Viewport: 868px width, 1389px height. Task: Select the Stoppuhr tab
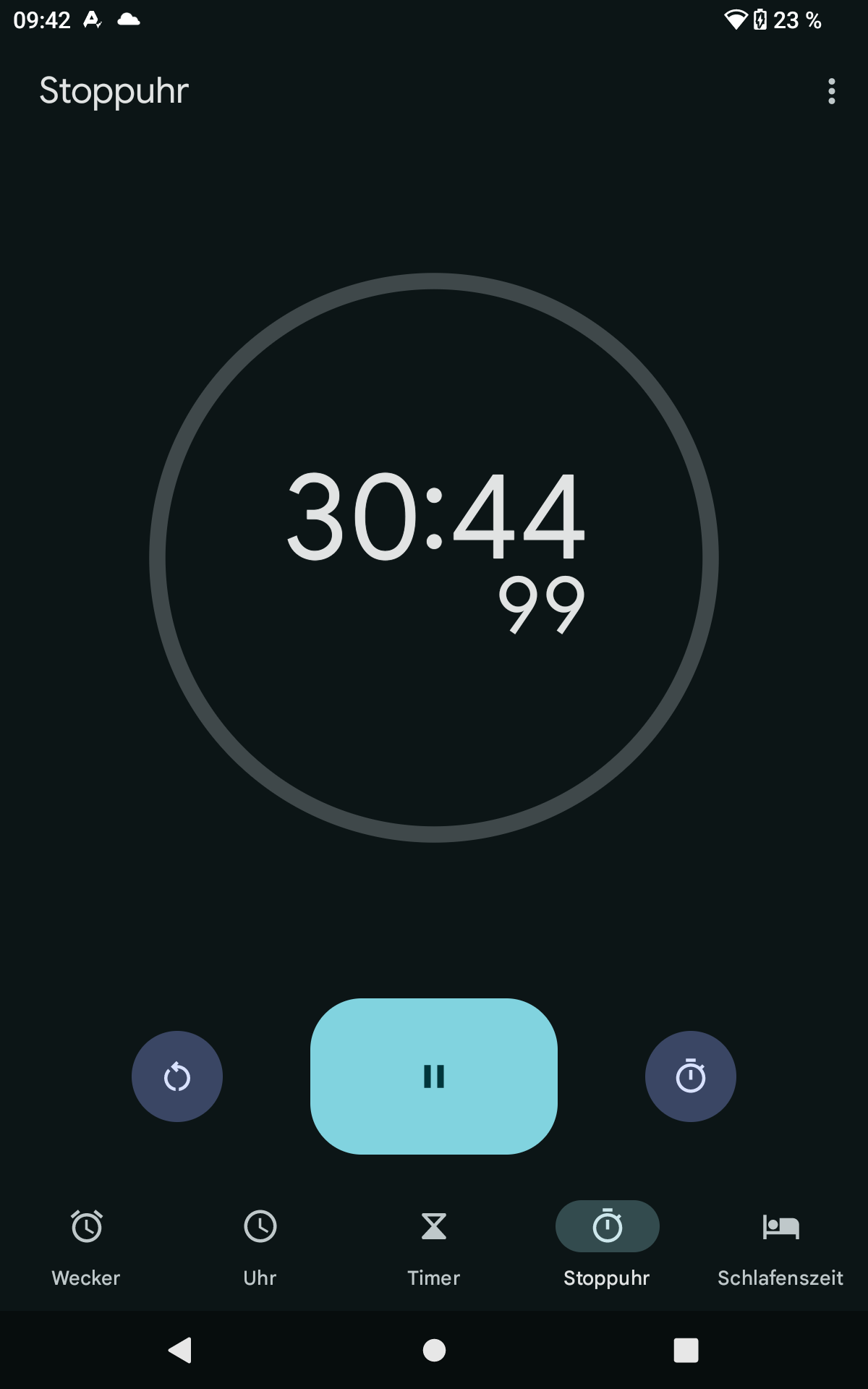click(608, 1247)
